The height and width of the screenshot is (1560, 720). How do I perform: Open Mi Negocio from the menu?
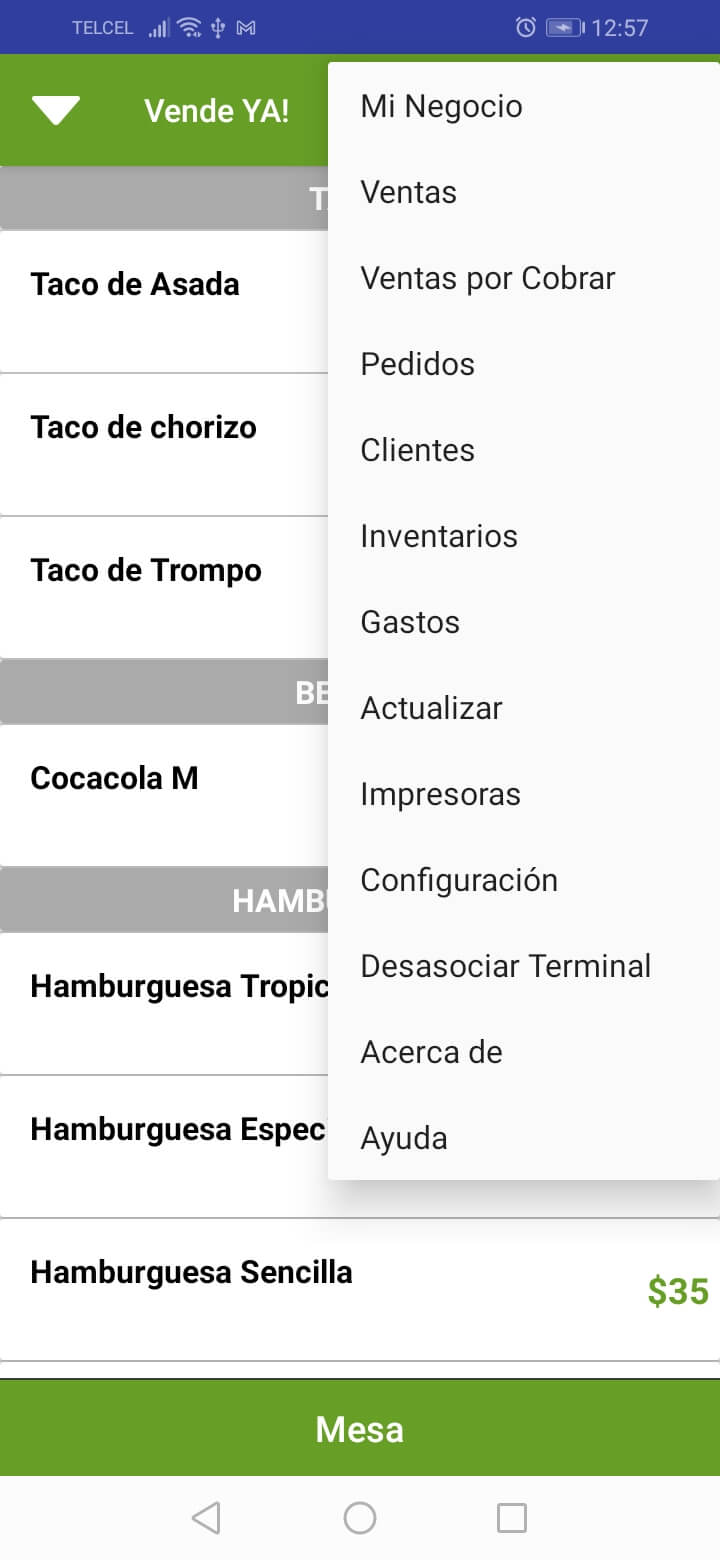523,106
